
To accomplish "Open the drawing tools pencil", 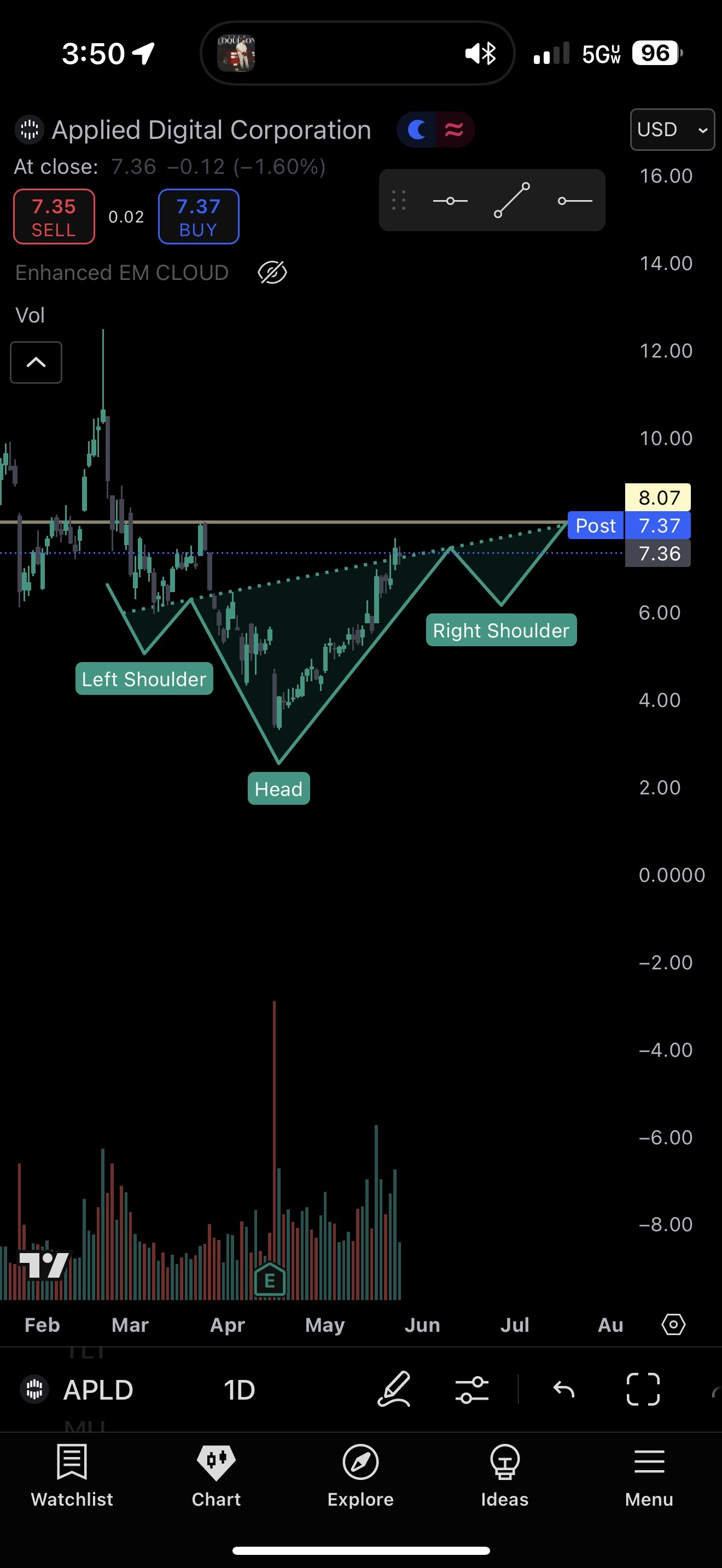I will click(394, 1390).
